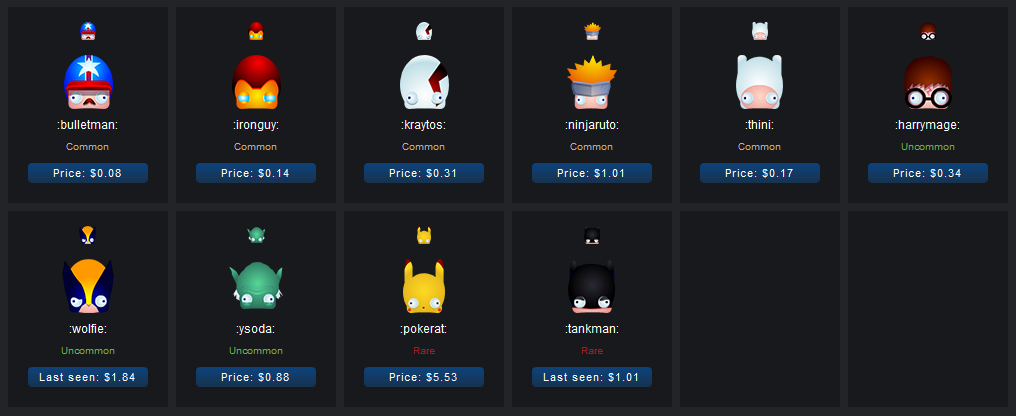Tap the bulletman price button $0.08
1016x416 pixels.
tap(88, 173)
